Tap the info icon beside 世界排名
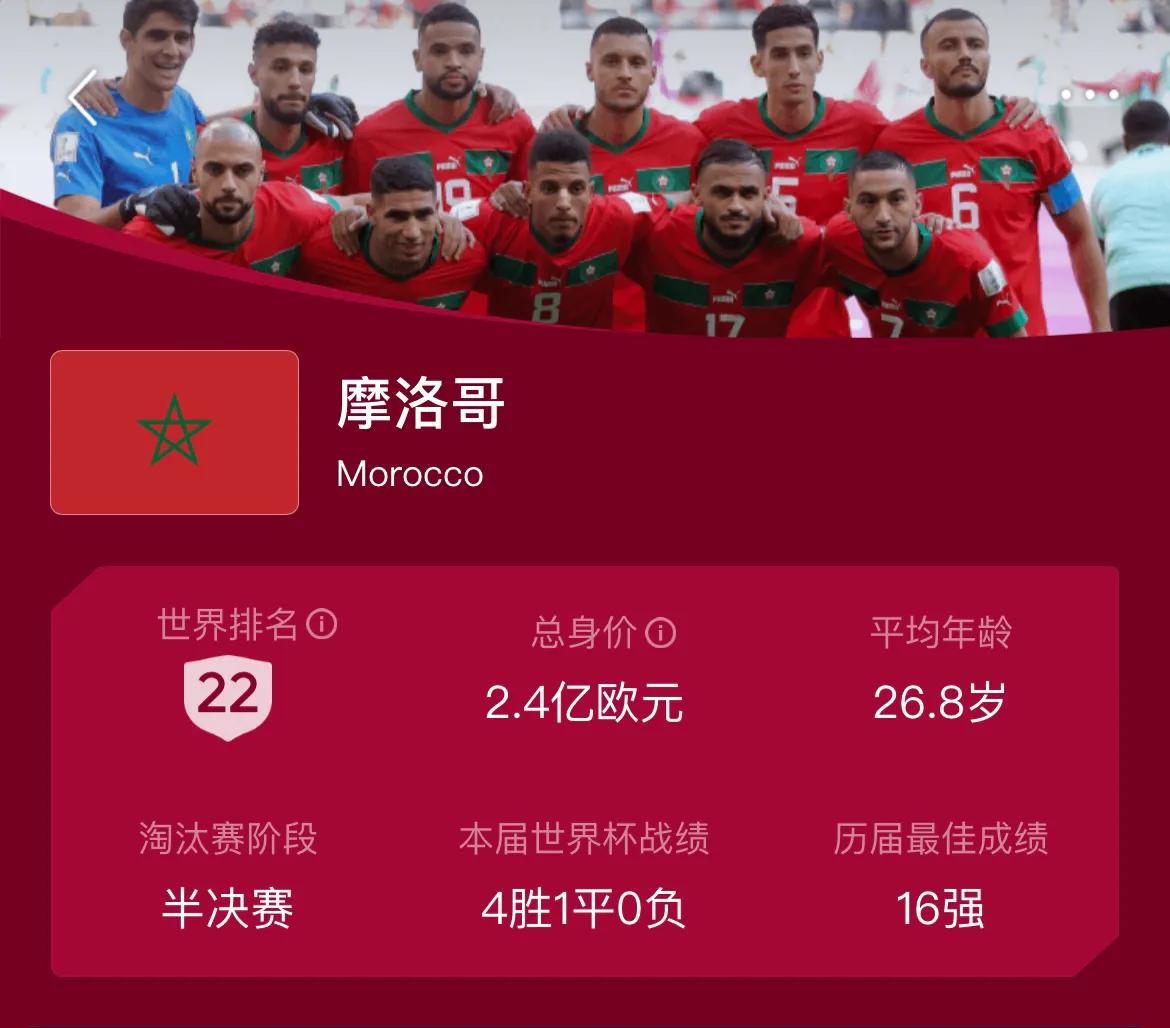The height and width of the screenshot is (1028, 1170). (322, 625)
